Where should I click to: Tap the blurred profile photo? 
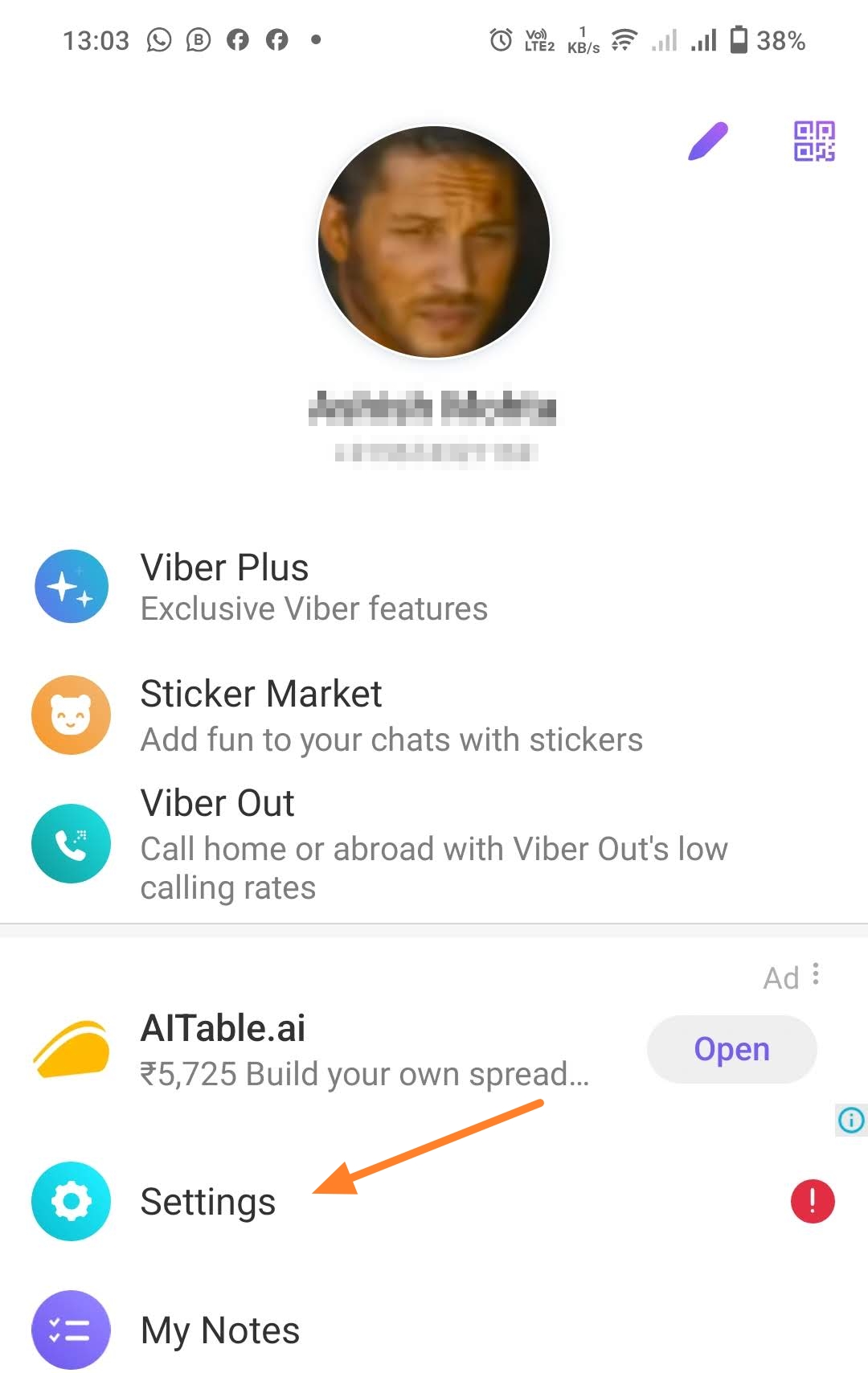434,241
